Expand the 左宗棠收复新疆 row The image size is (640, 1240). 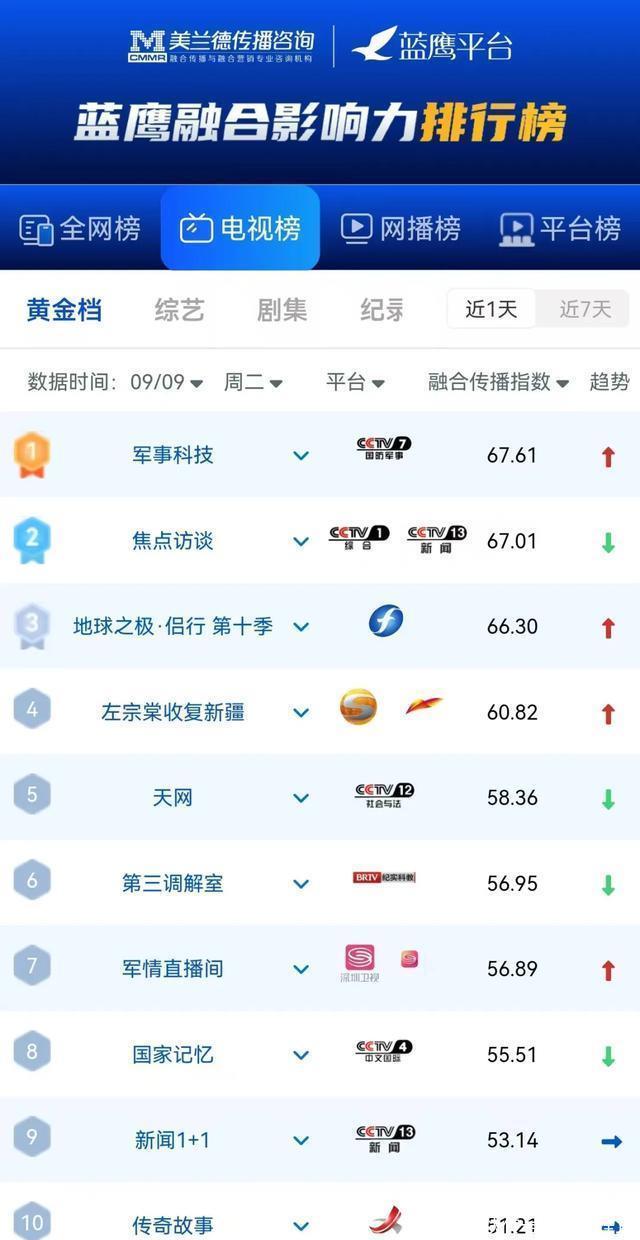[x=301, y=713]
